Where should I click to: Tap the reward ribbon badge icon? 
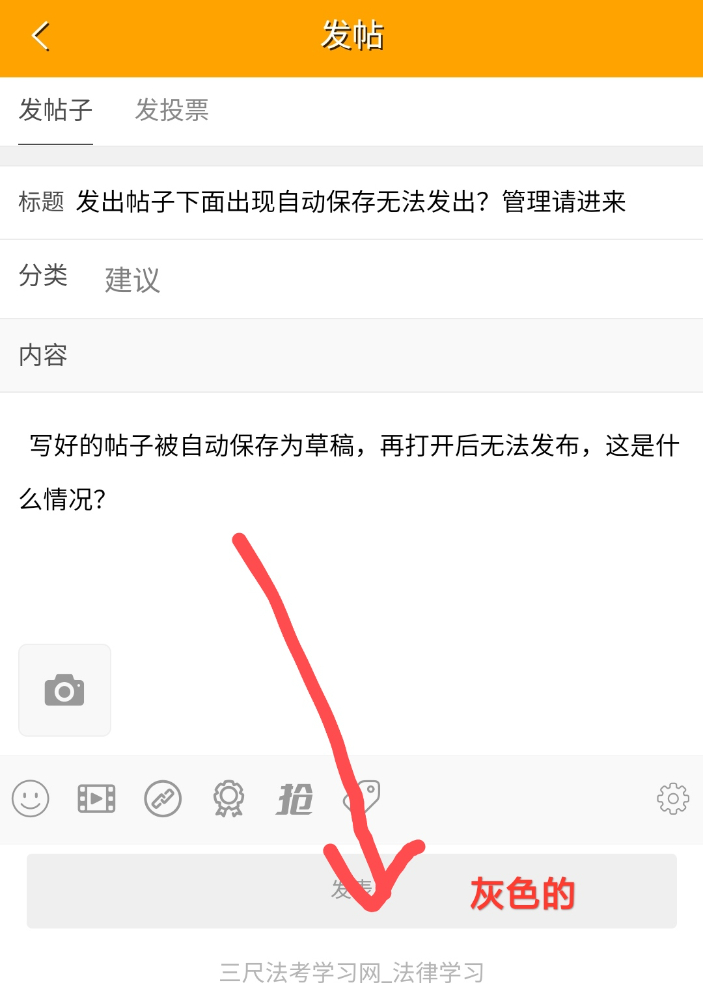[229, 798]
